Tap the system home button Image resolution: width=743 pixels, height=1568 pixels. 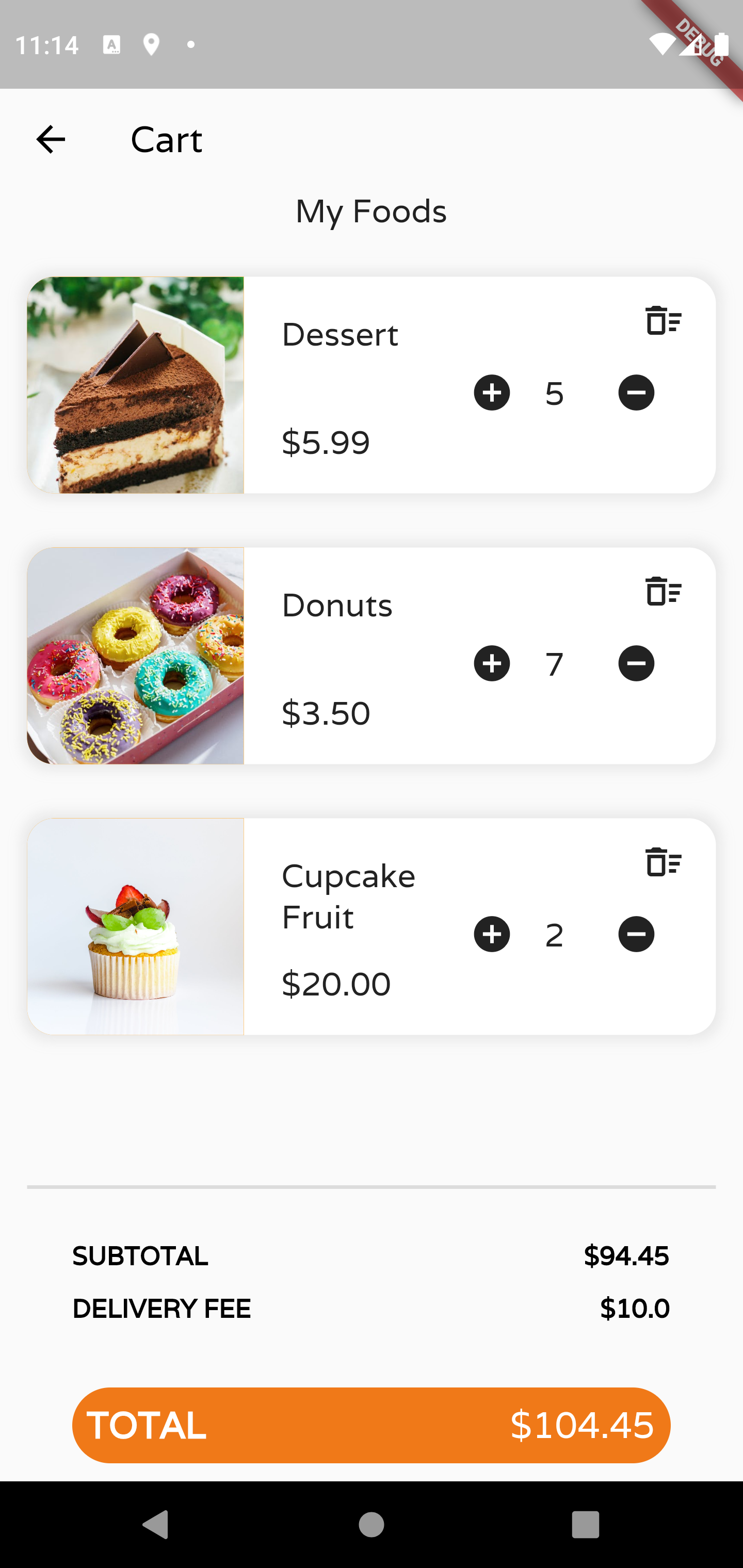coord(371,1525)
